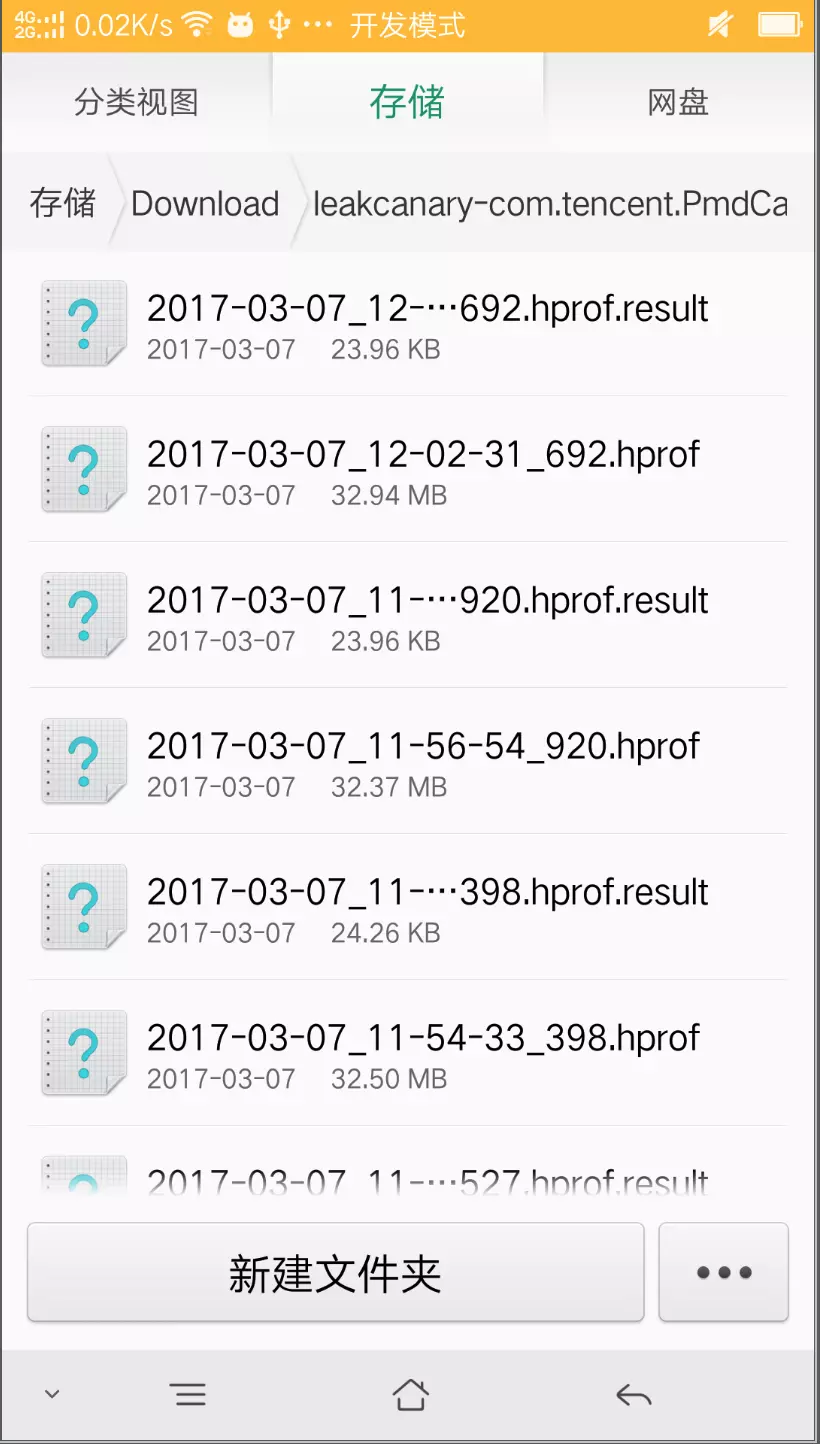820x1444 pixels.
Task: Open the 11-…398.hprof.result file
Action: (408, 907)
